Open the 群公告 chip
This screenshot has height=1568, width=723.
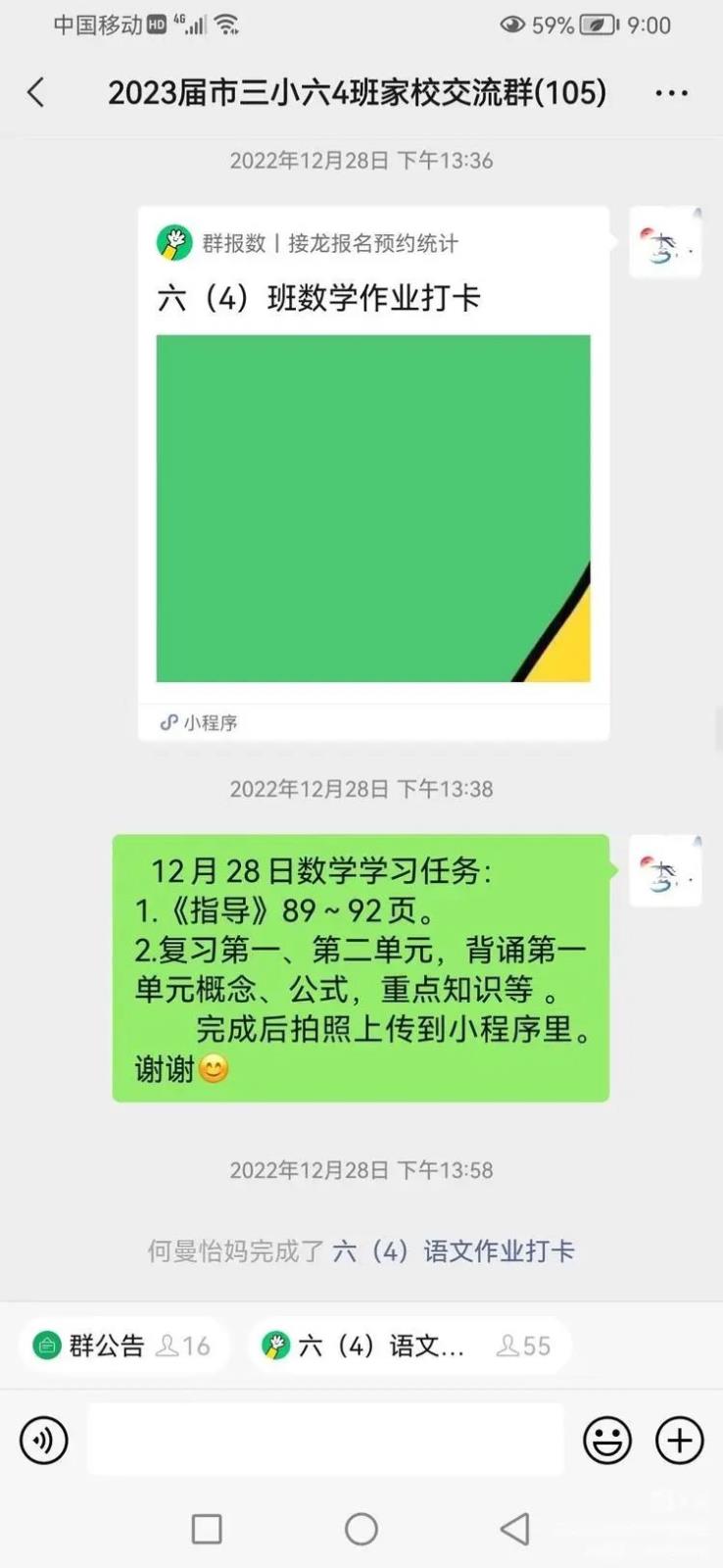click(123, 1346)
